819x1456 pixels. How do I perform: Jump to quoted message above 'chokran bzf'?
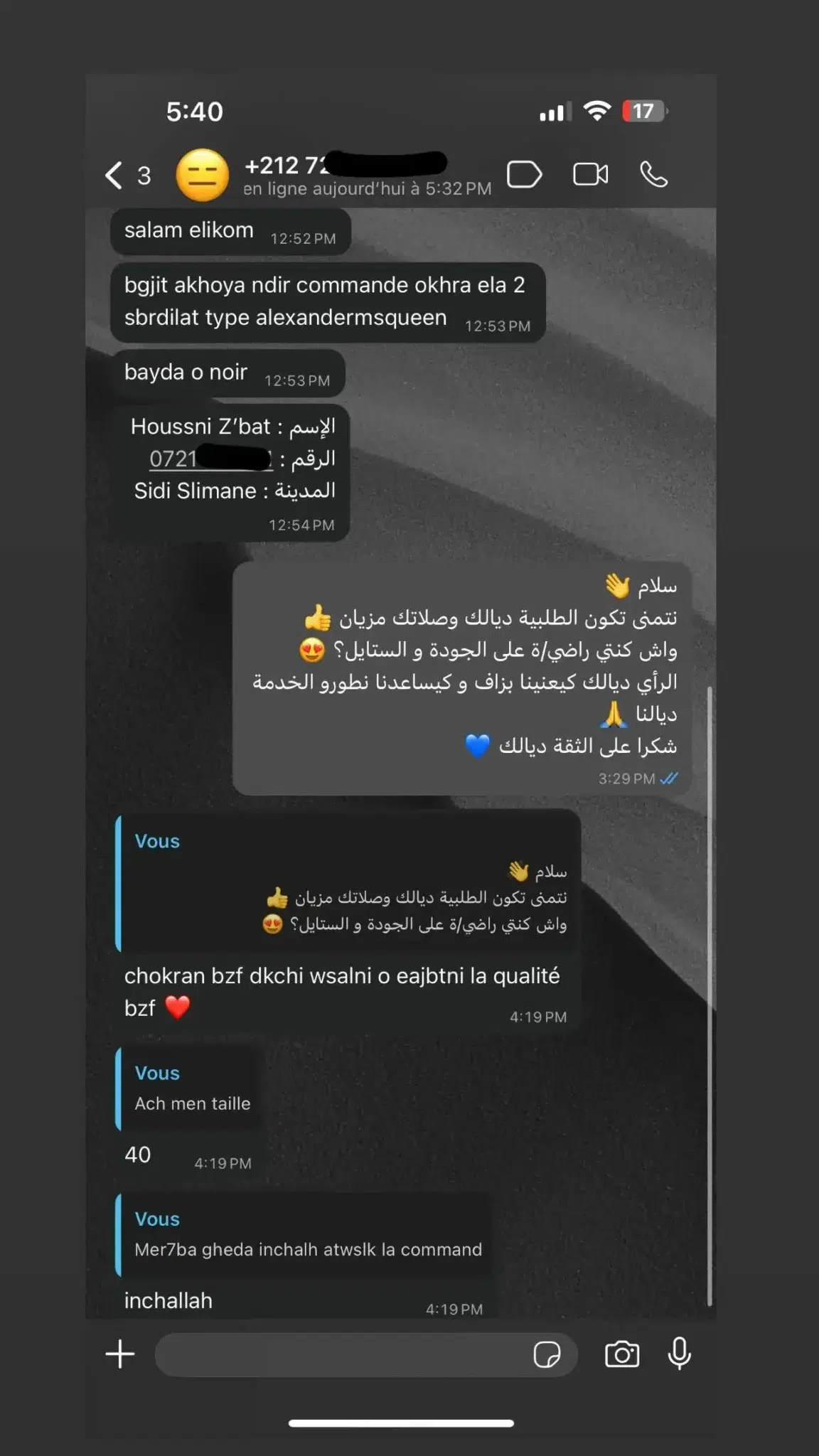click(x=348, y=884)
